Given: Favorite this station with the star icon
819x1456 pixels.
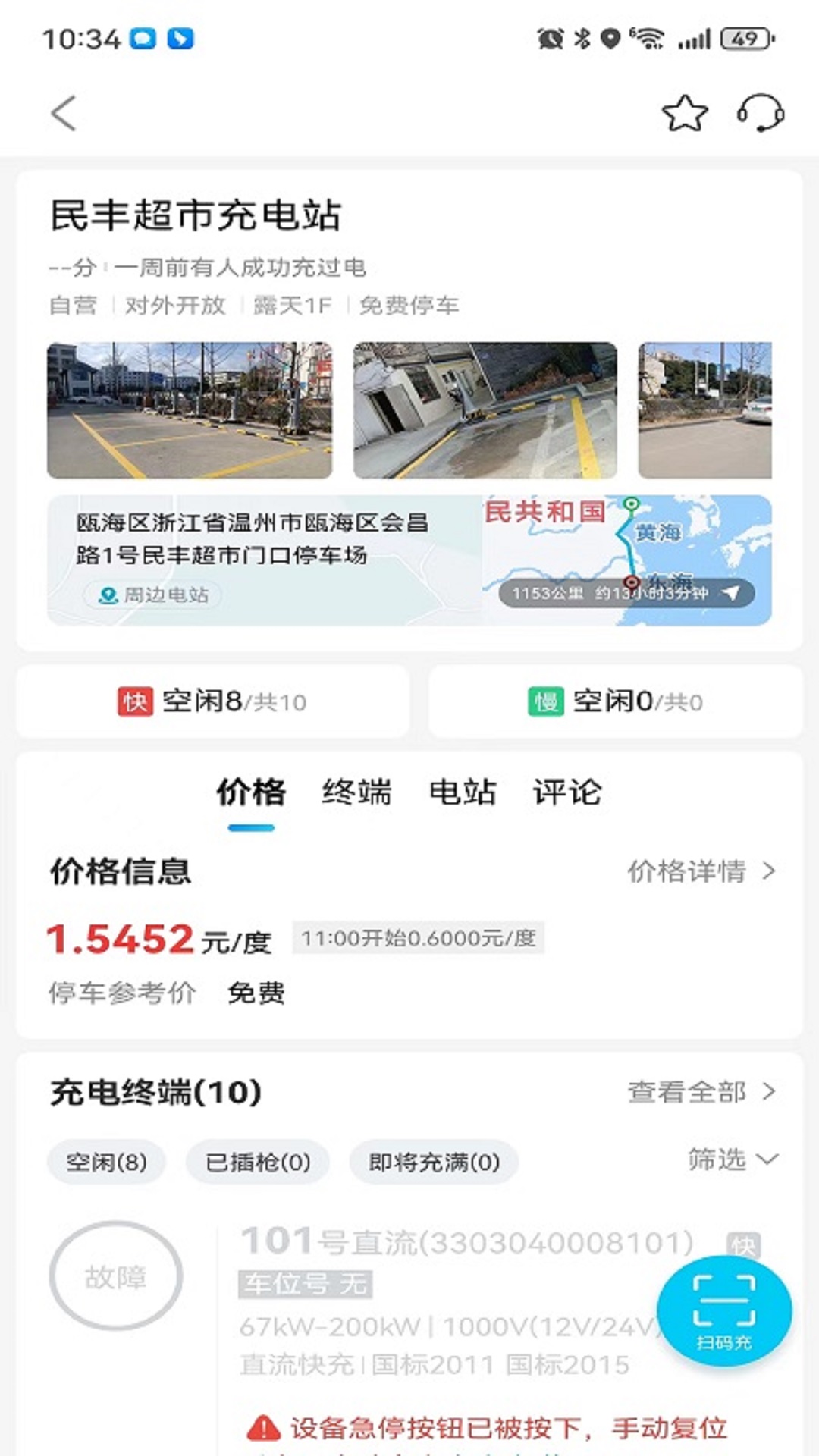Looking at the screenshot, I should coord(685,112).
